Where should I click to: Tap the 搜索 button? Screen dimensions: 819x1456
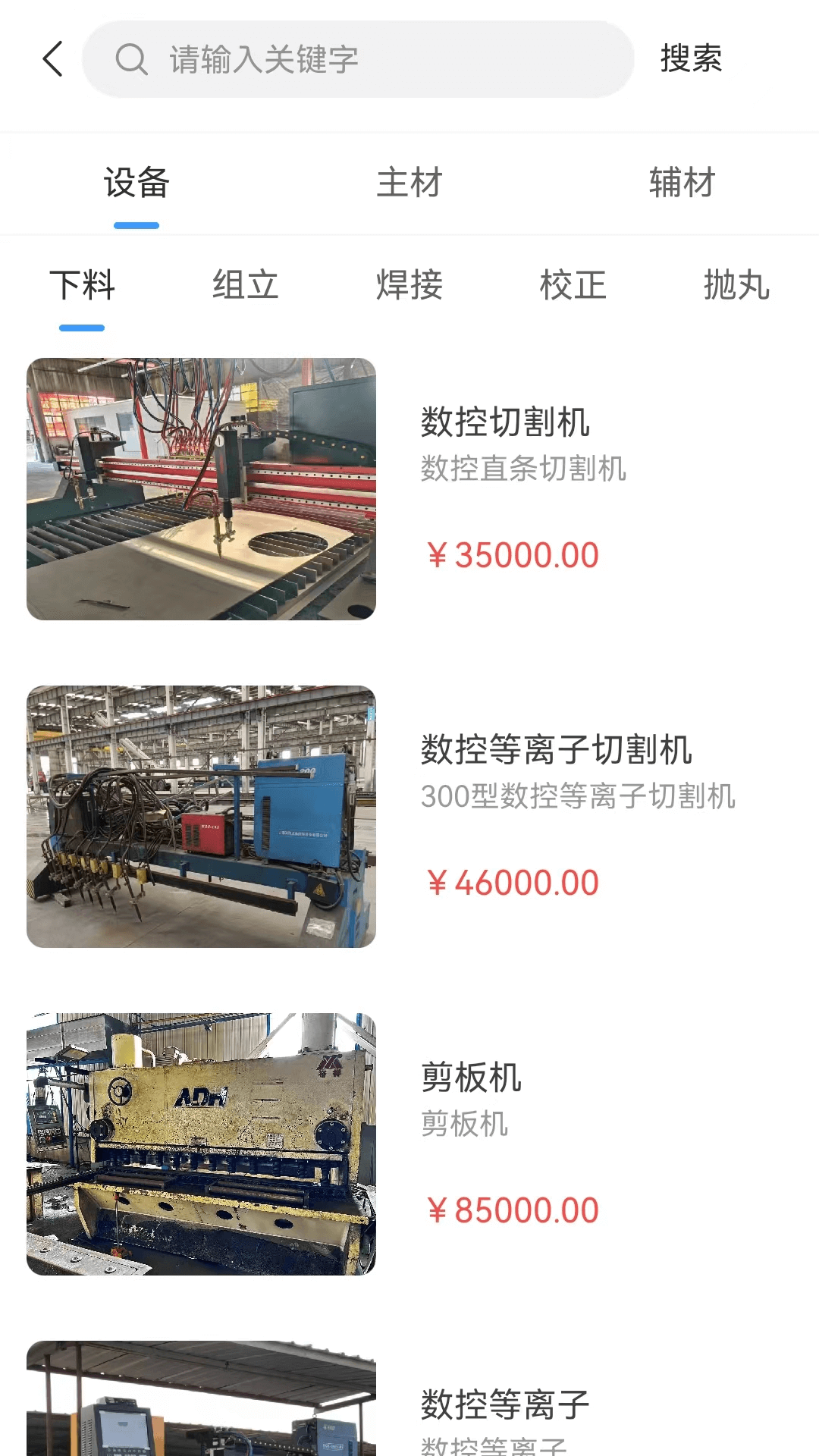[x=691, y=59]
